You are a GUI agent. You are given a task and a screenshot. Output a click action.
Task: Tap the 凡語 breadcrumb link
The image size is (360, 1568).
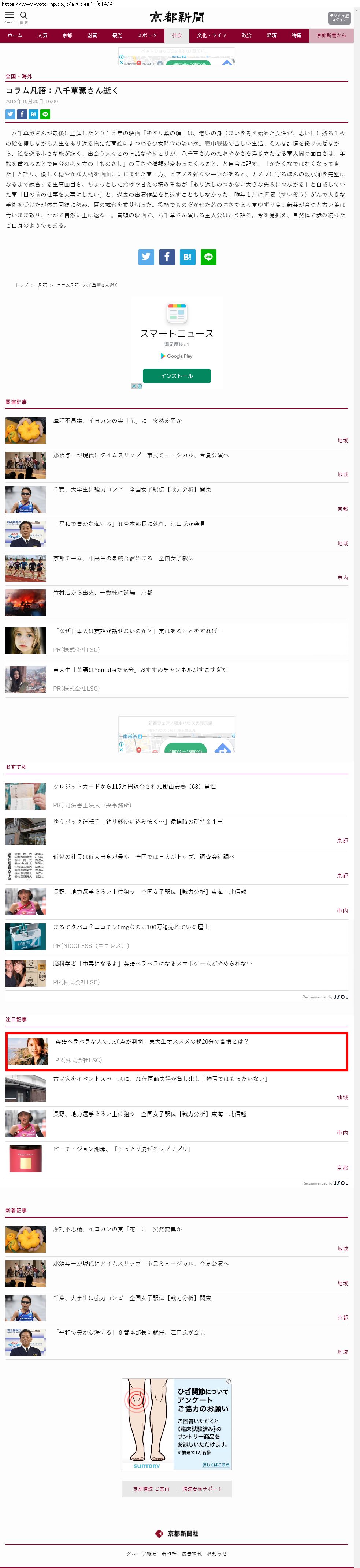pos(42,285)
